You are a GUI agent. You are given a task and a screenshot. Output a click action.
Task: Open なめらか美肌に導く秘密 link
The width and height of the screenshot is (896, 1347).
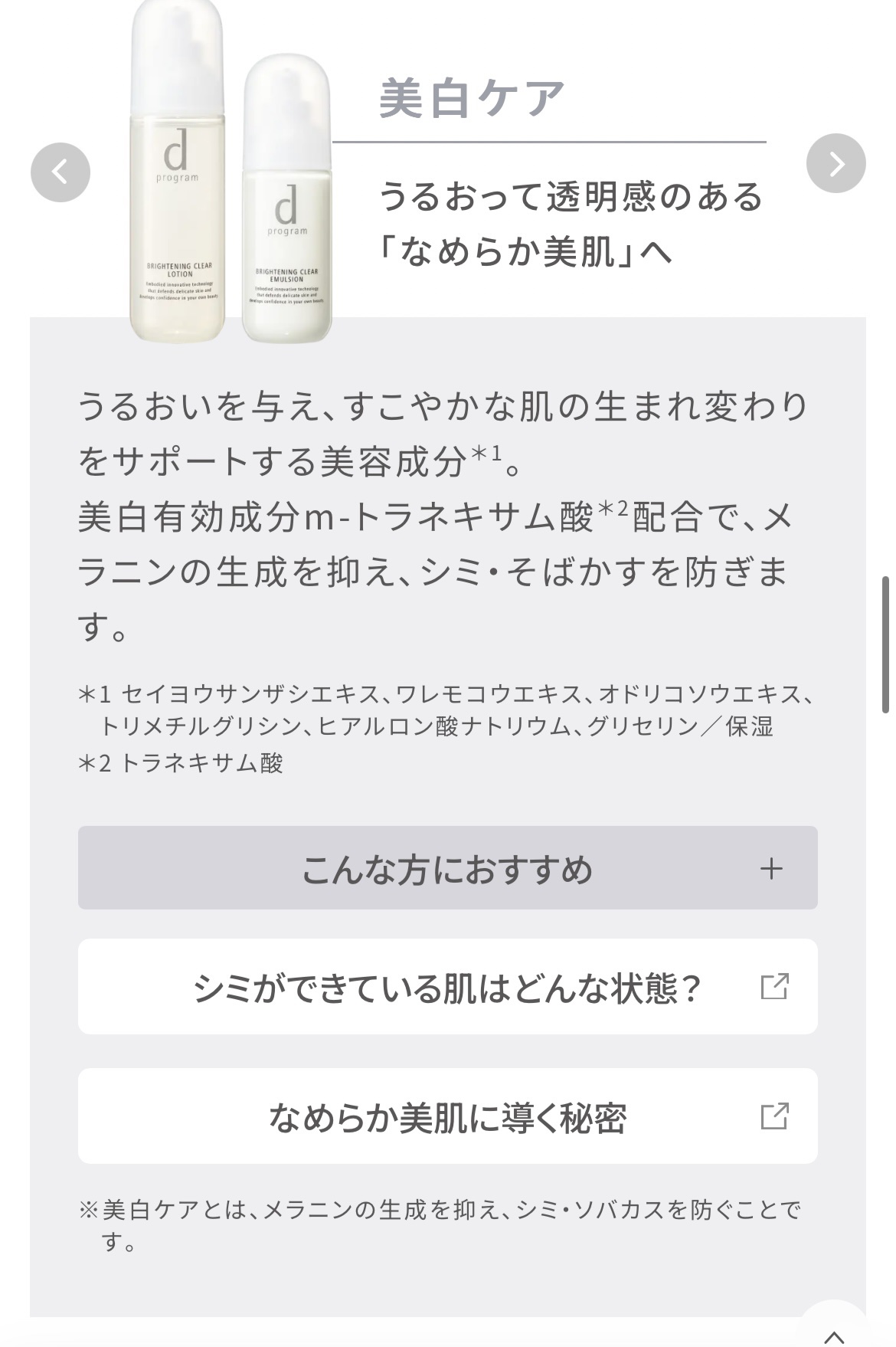(x=447, y=1116)
